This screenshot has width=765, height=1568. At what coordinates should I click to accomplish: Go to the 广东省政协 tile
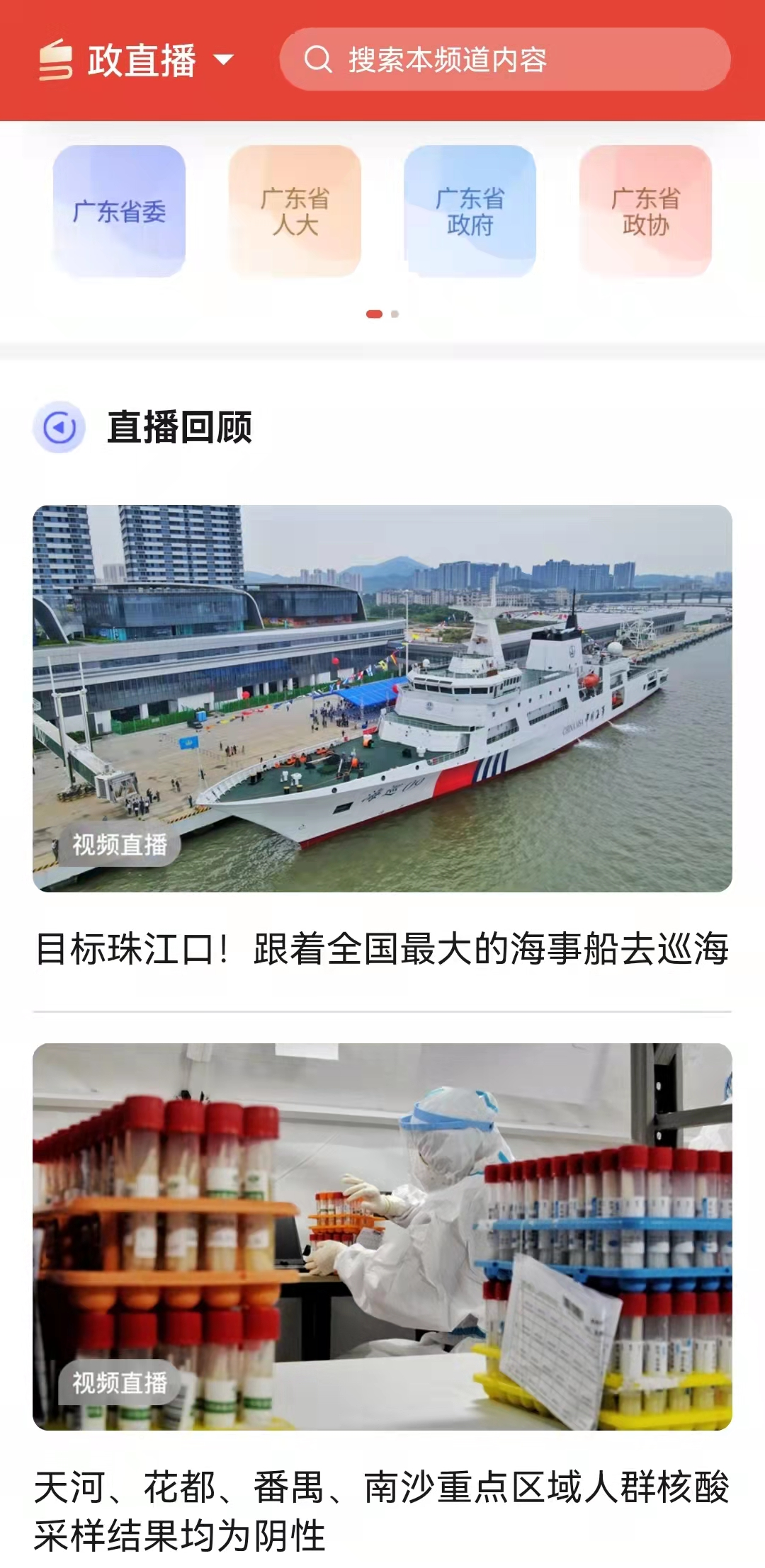645,211
